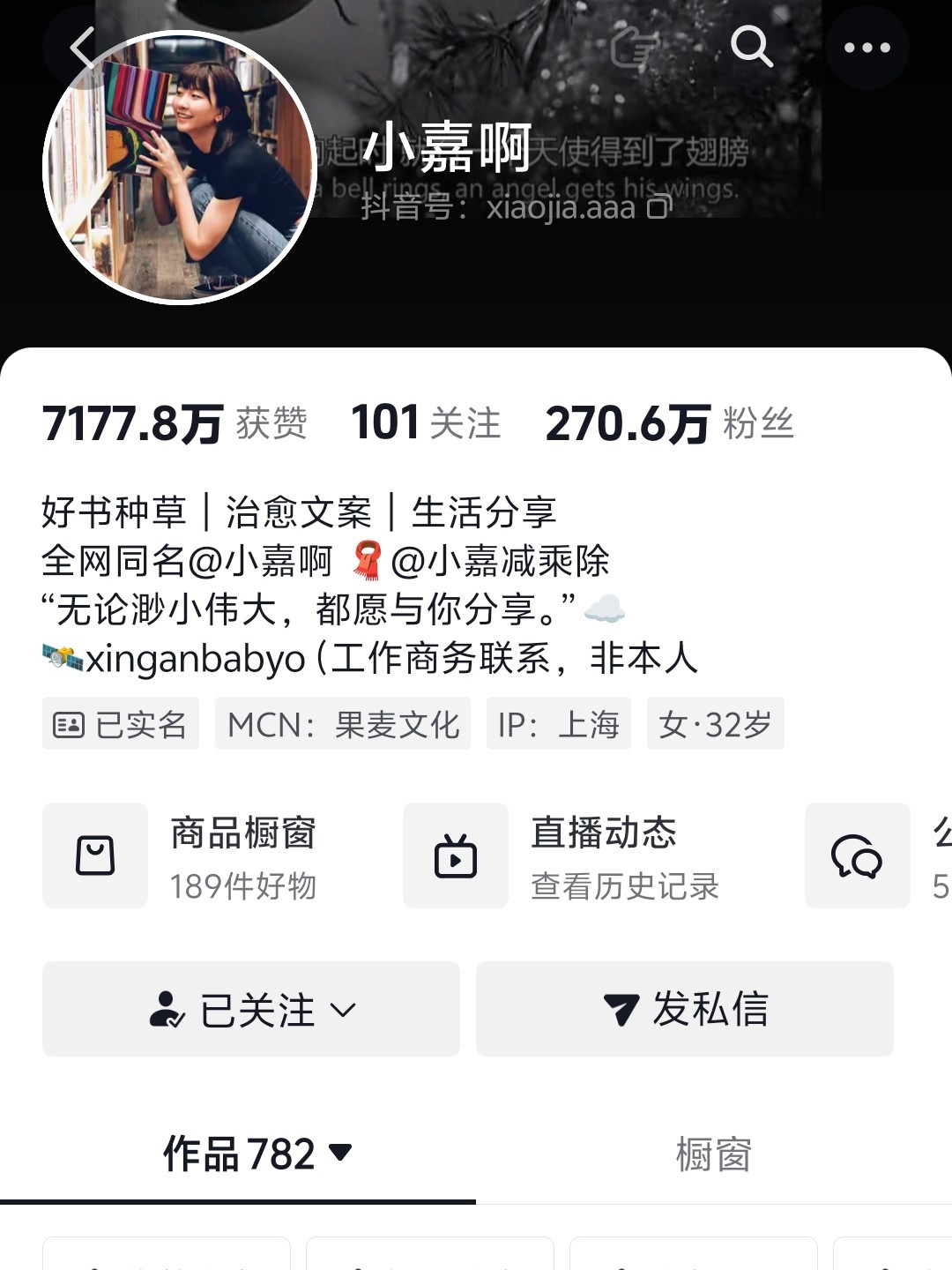Open mentioned account @小嘉减乘除
Screen dimensions: 952x1270
(500, 561)
